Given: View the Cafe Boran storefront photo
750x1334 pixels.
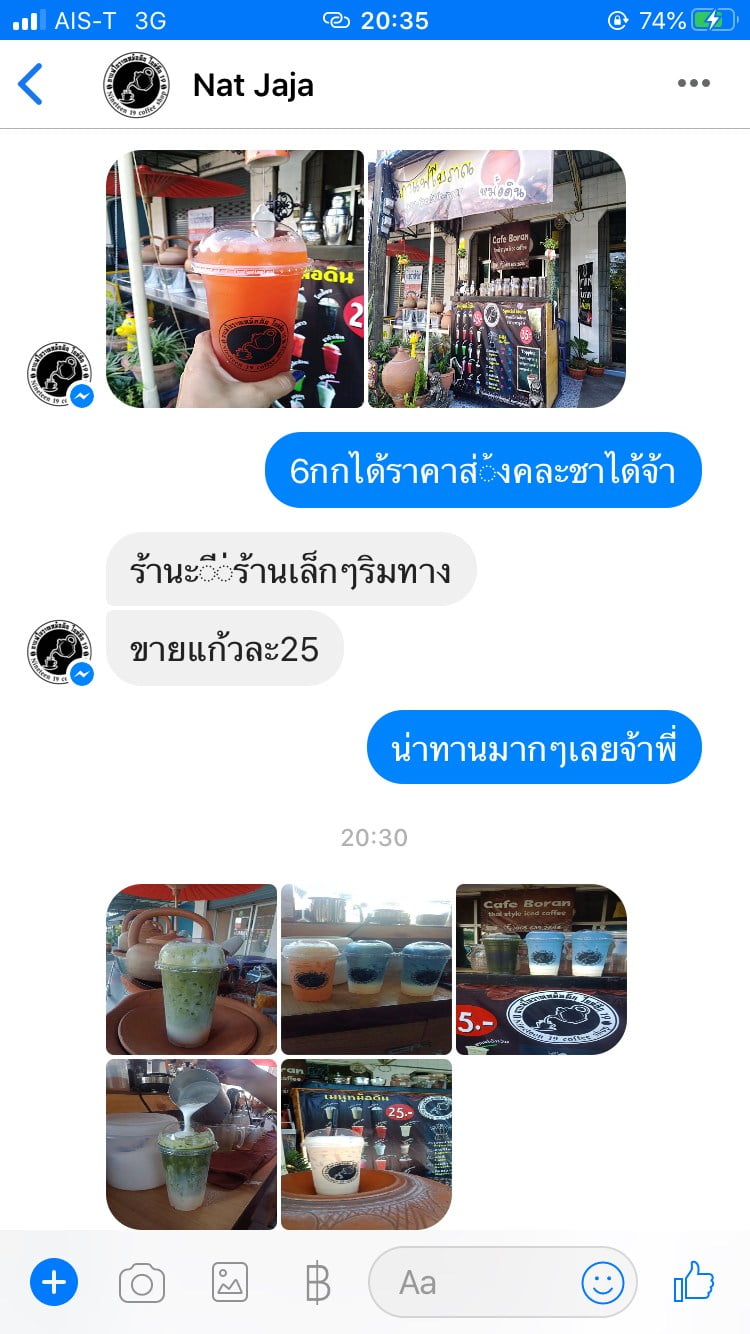Looking at the screenshot, I should [497, 279].
